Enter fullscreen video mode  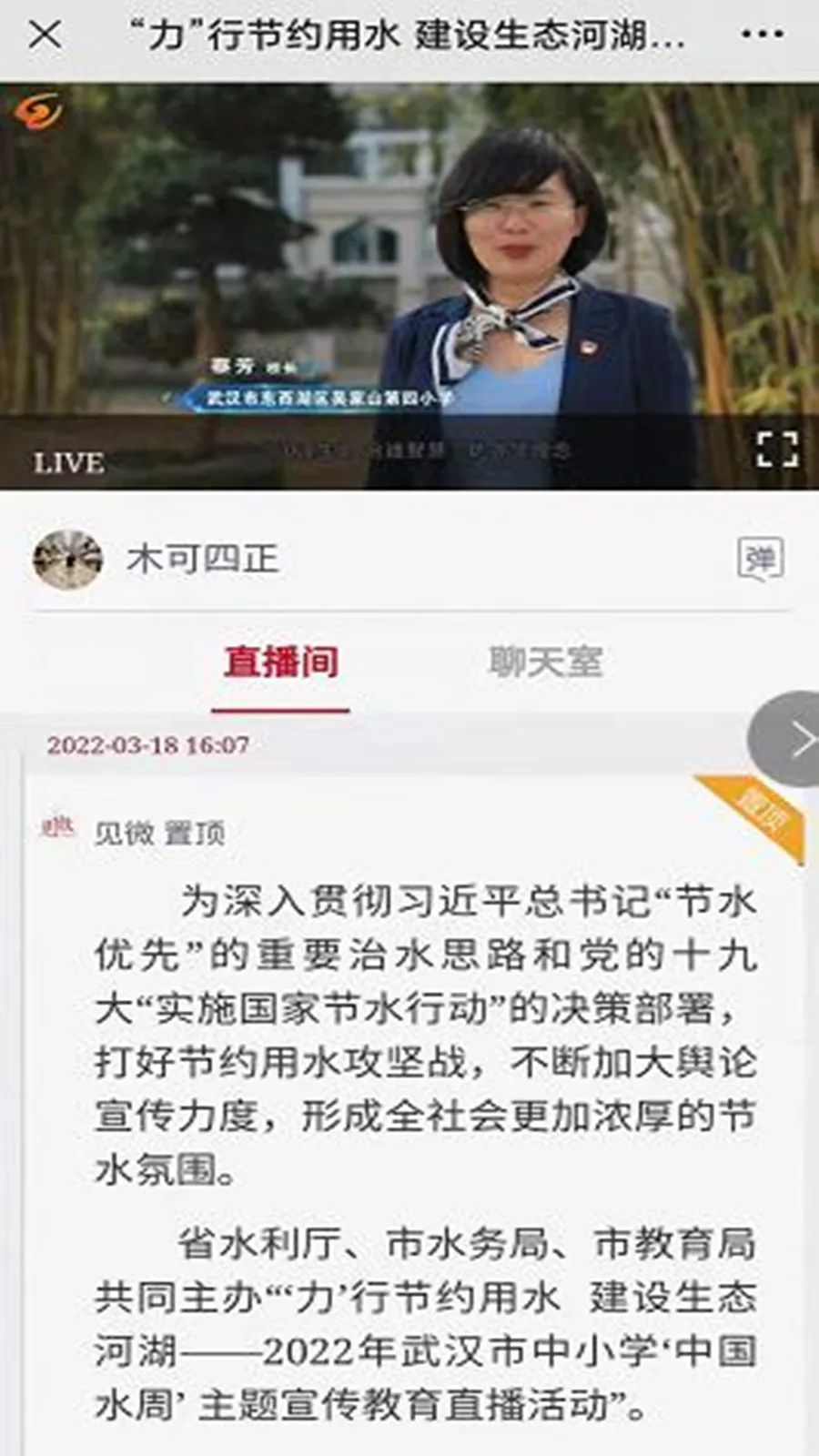click(x=777, y=450)
